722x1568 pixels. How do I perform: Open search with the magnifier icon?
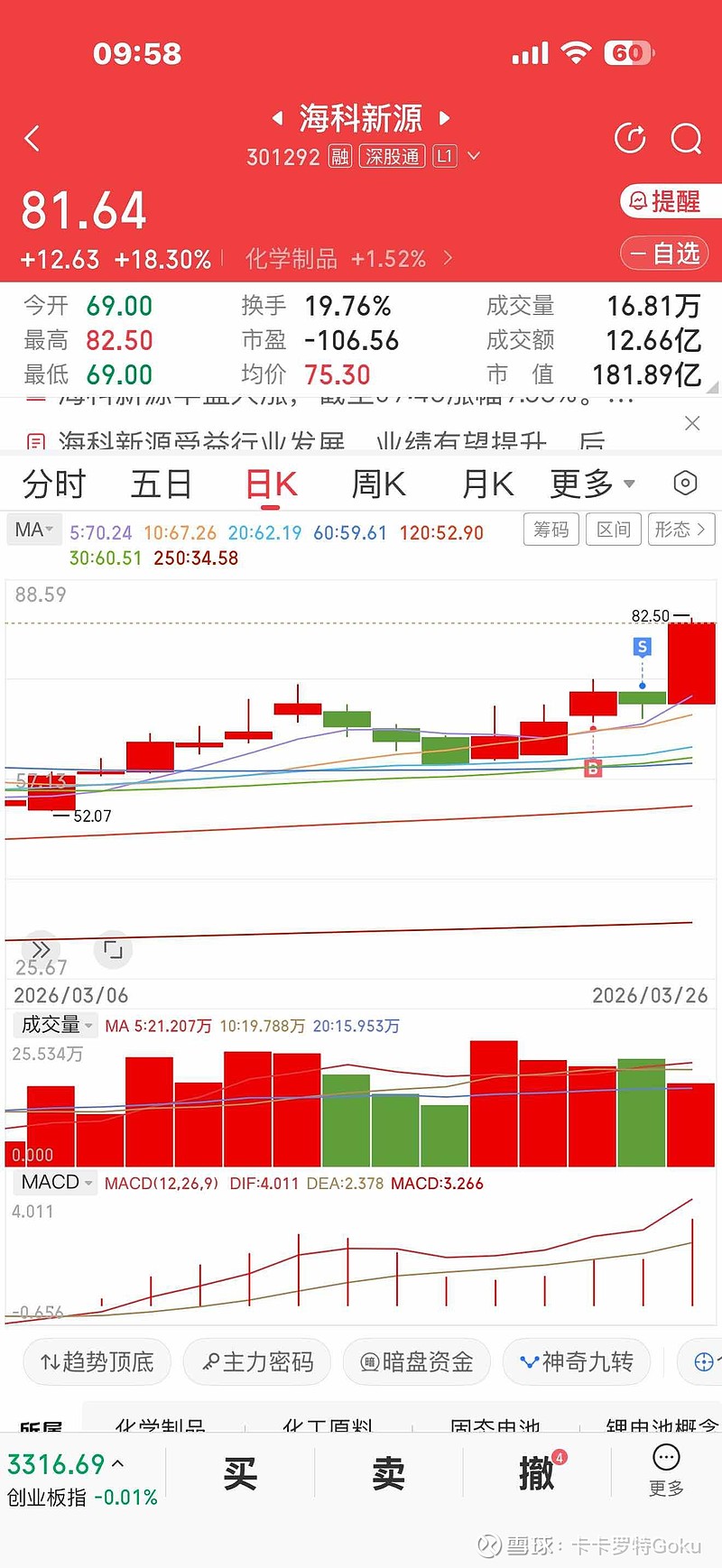pos(687,137)
